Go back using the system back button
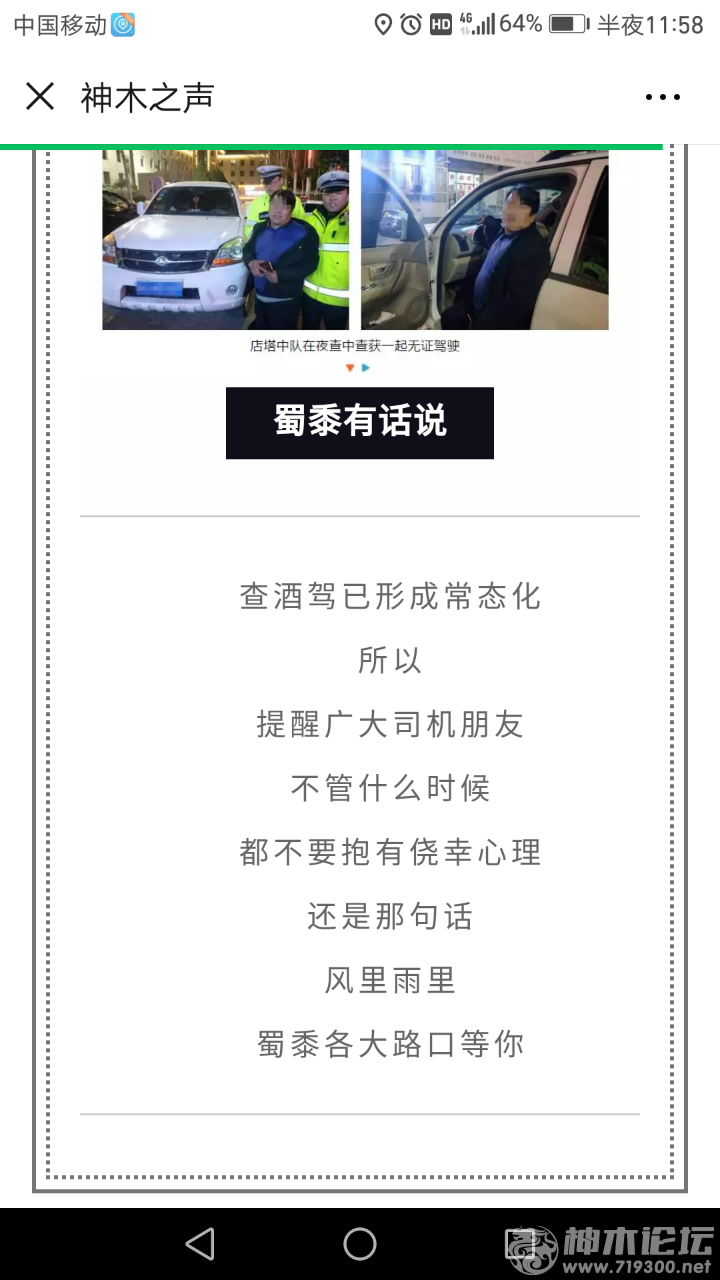720x1280 pixels. point(200,1244)
